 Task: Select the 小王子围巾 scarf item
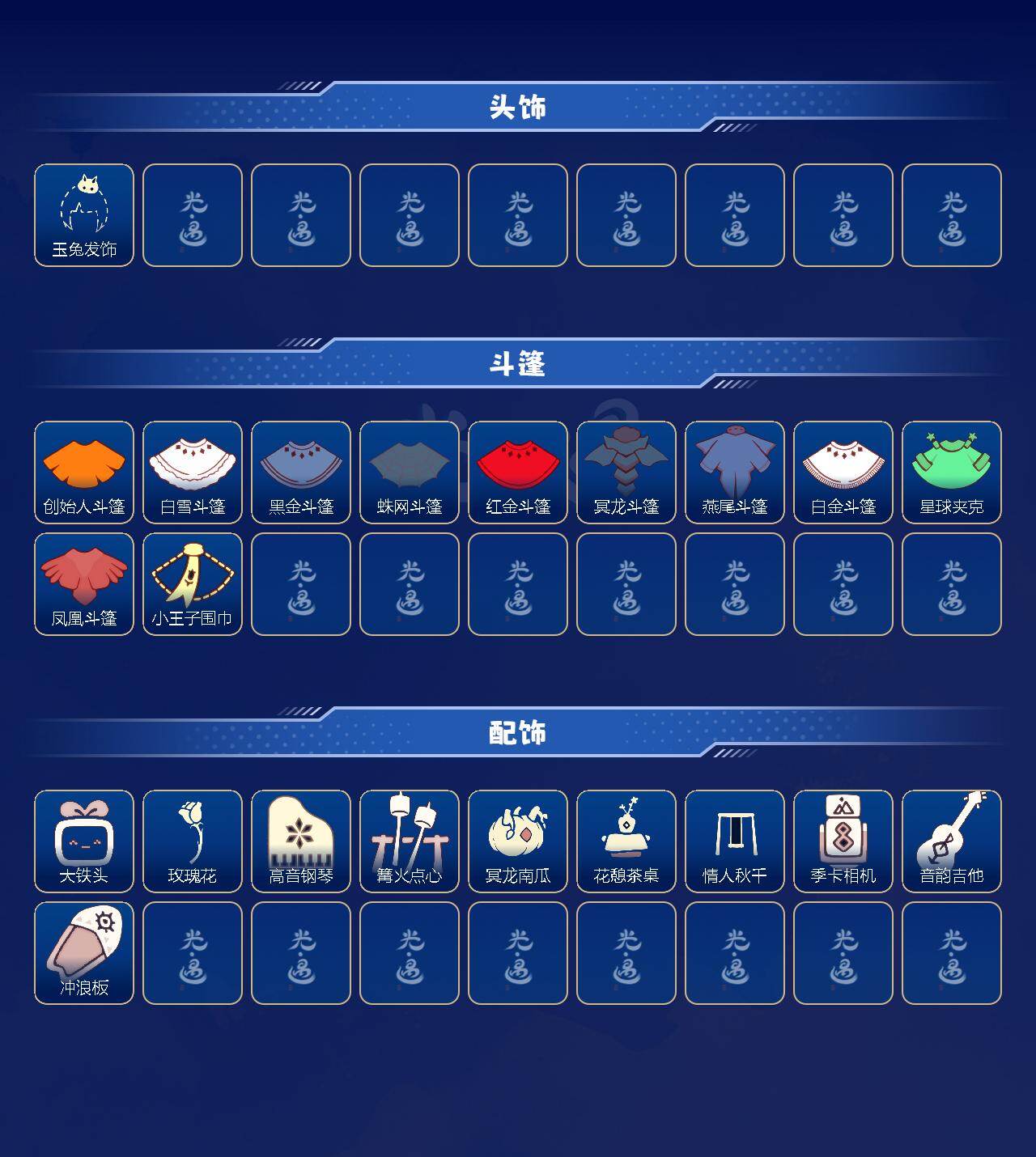[191, 584]
